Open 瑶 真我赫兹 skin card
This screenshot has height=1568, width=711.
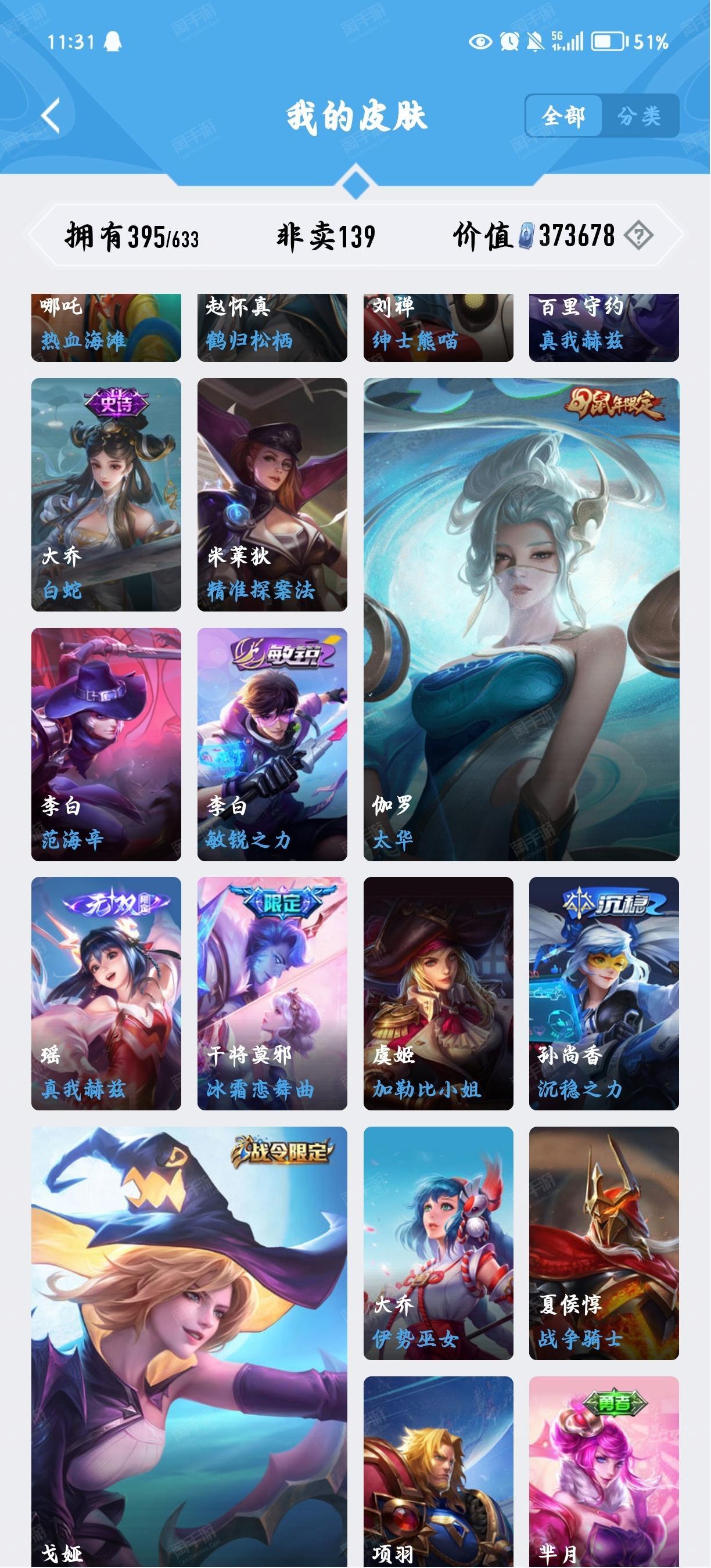[x=106, y=993]
